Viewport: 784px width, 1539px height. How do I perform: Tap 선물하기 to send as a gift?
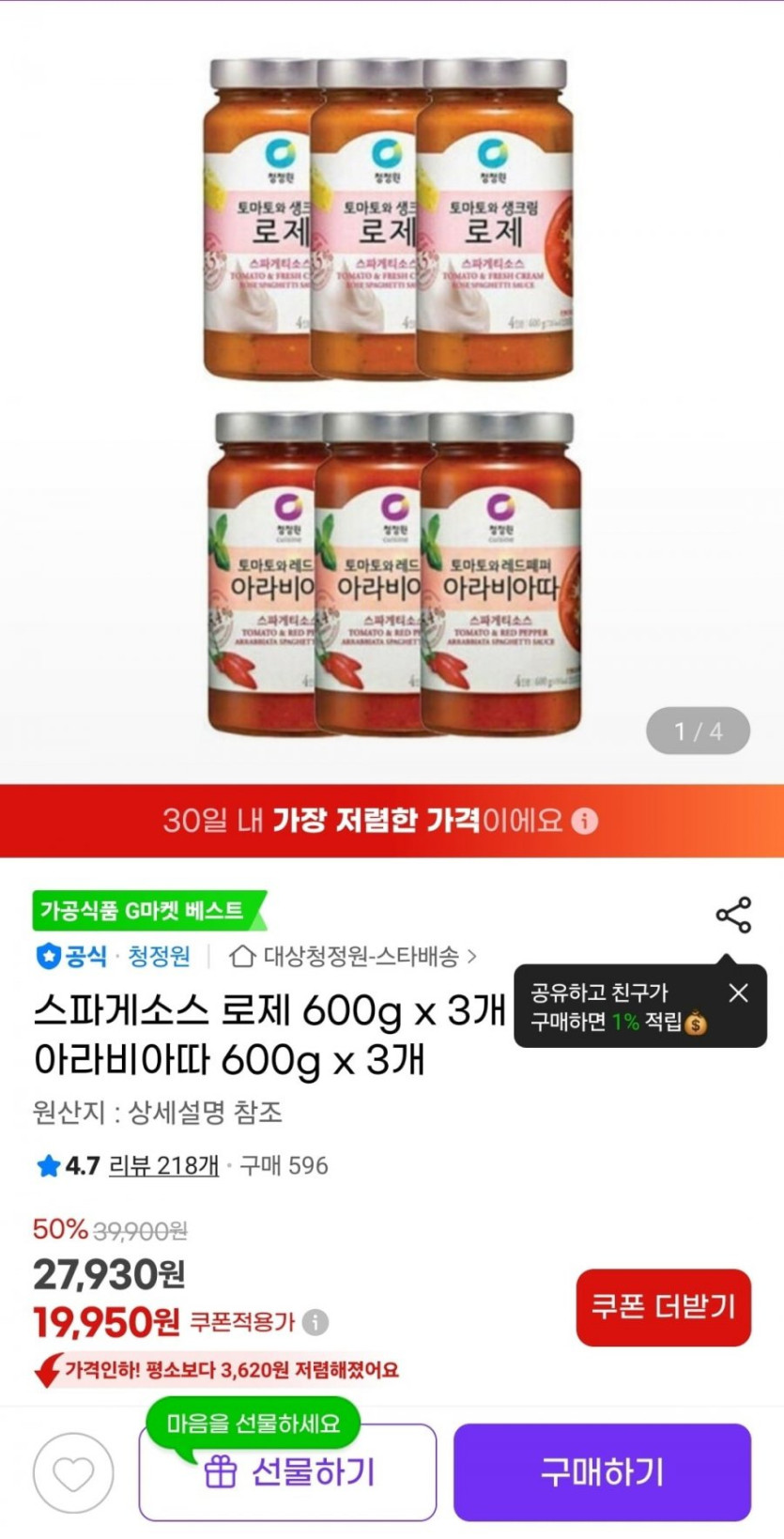[x=288, y=1472]
